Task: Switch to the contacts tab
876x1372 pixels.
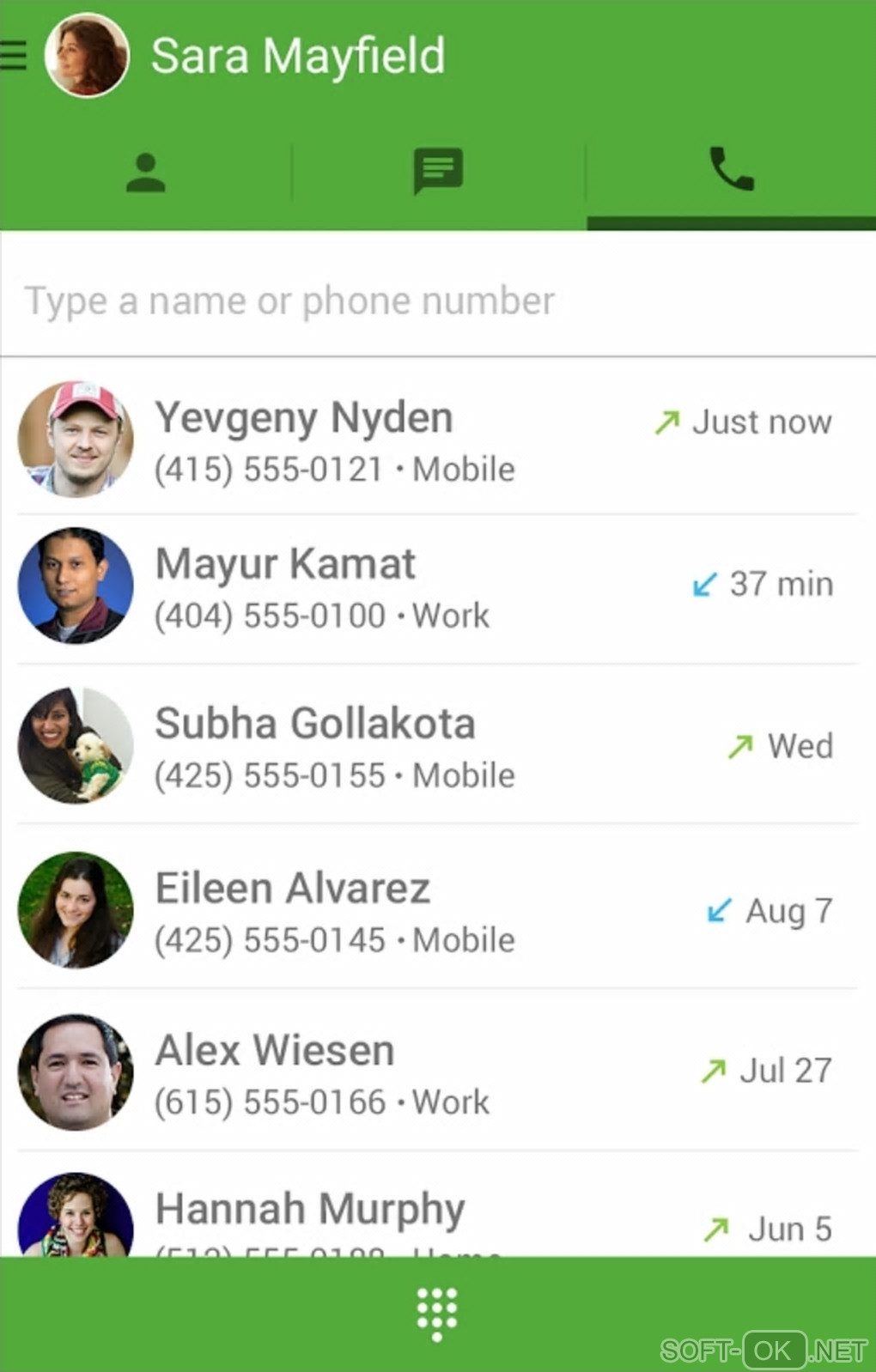Action: pyautogui.click(x=146, y=173)
